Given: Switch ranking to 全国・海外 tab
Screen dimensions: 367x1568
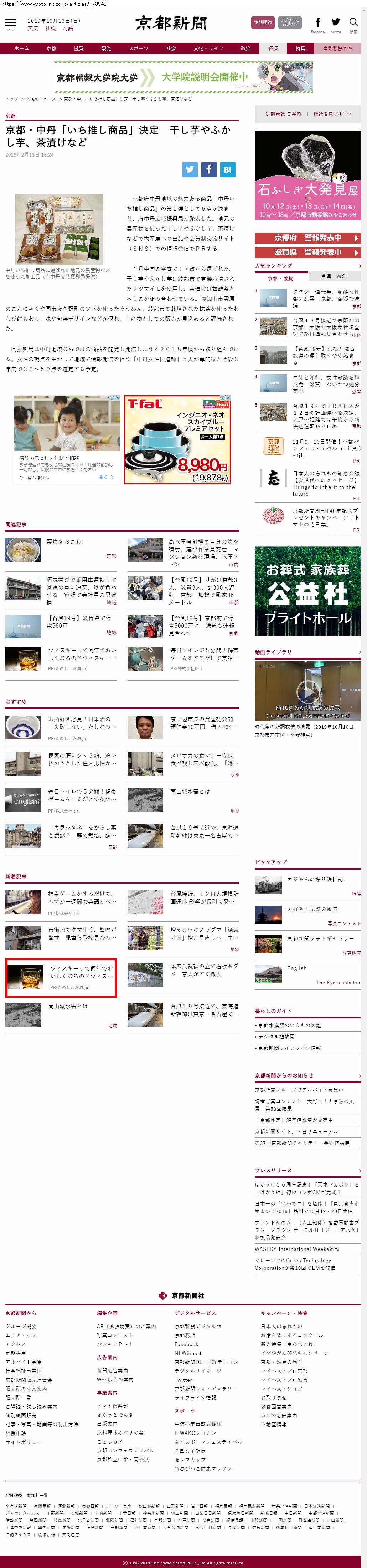Looking at the screenshot, I should 334,276.
